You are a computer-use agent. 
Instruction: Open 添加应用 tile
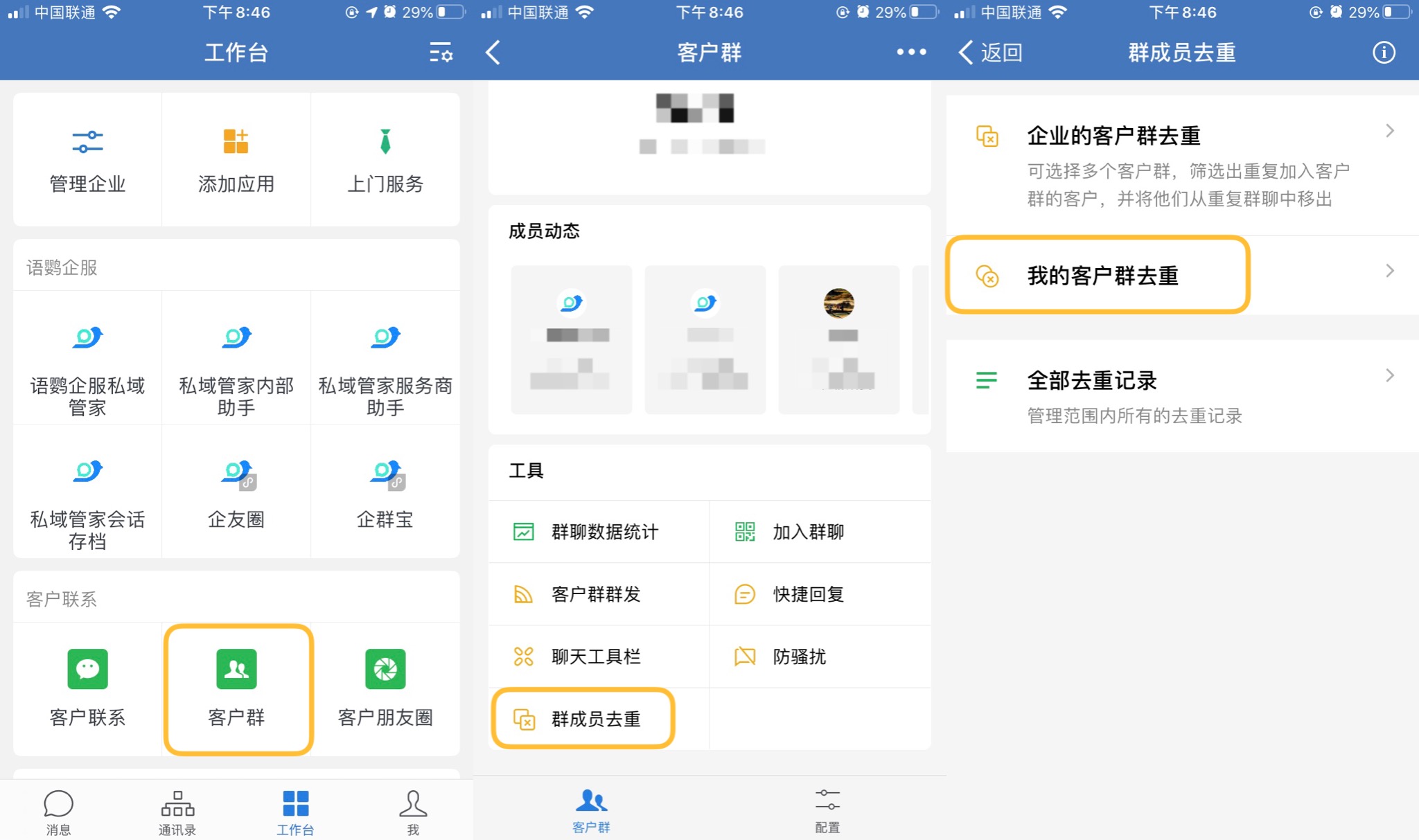[236, 159]
